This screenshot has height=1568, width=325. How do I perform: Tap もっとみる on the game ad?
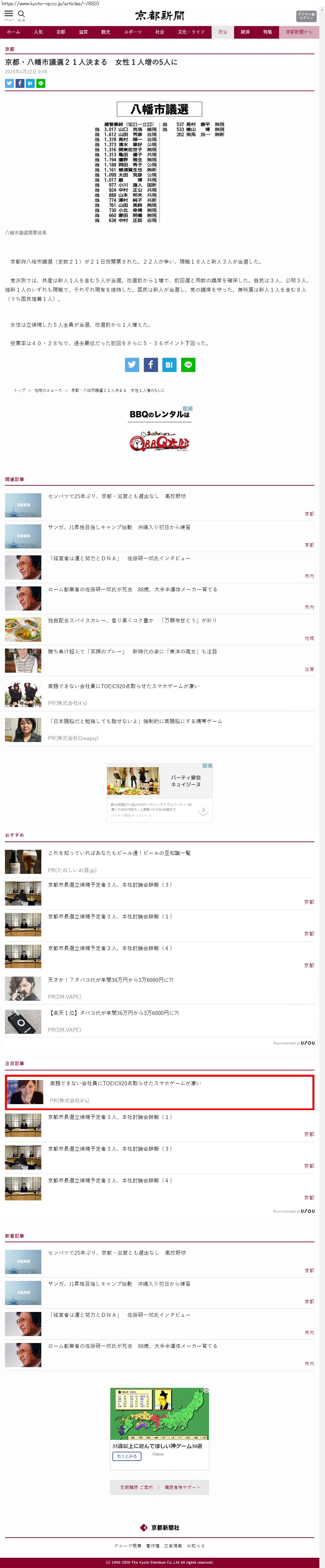(x=127, y=1456)
